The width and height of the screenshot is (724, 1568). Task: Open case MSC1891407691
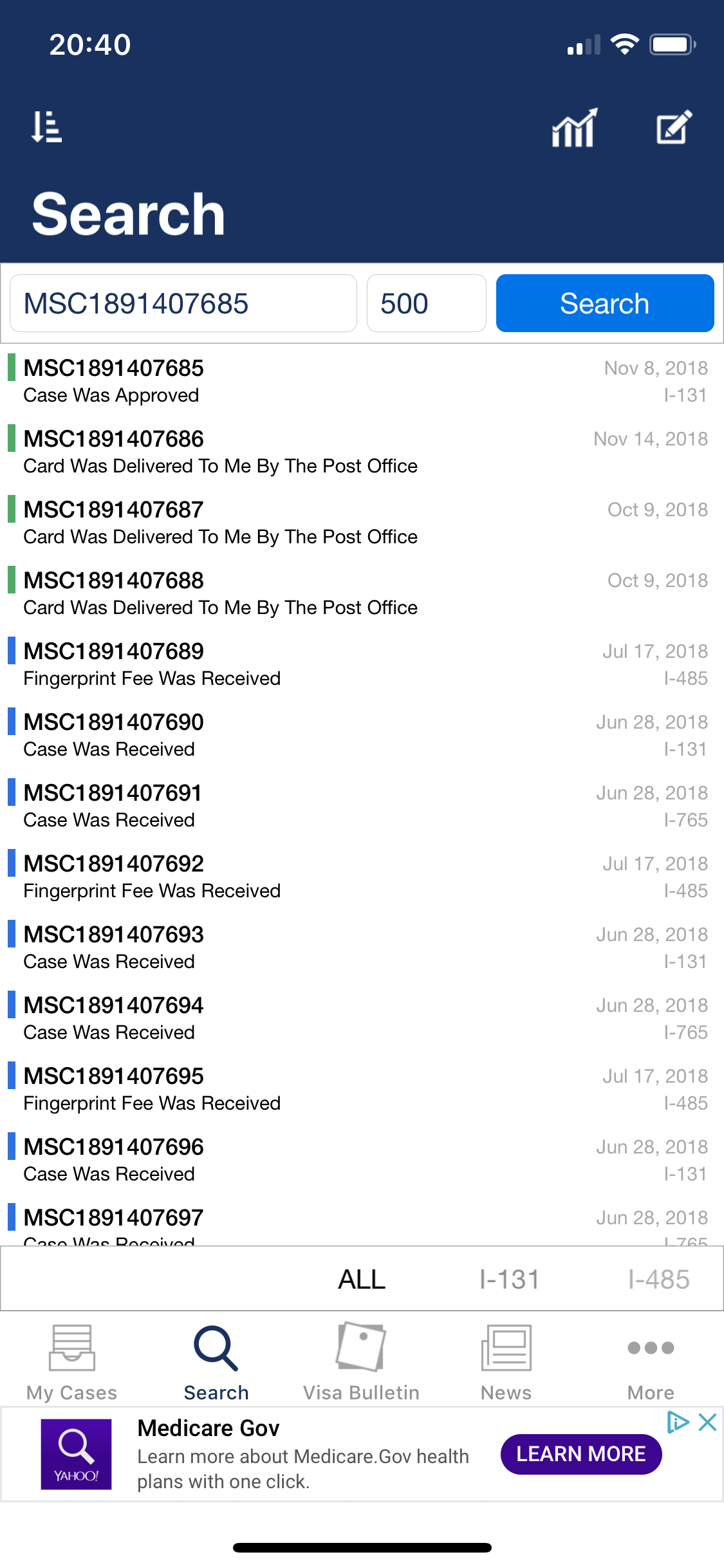coord(362,806)
